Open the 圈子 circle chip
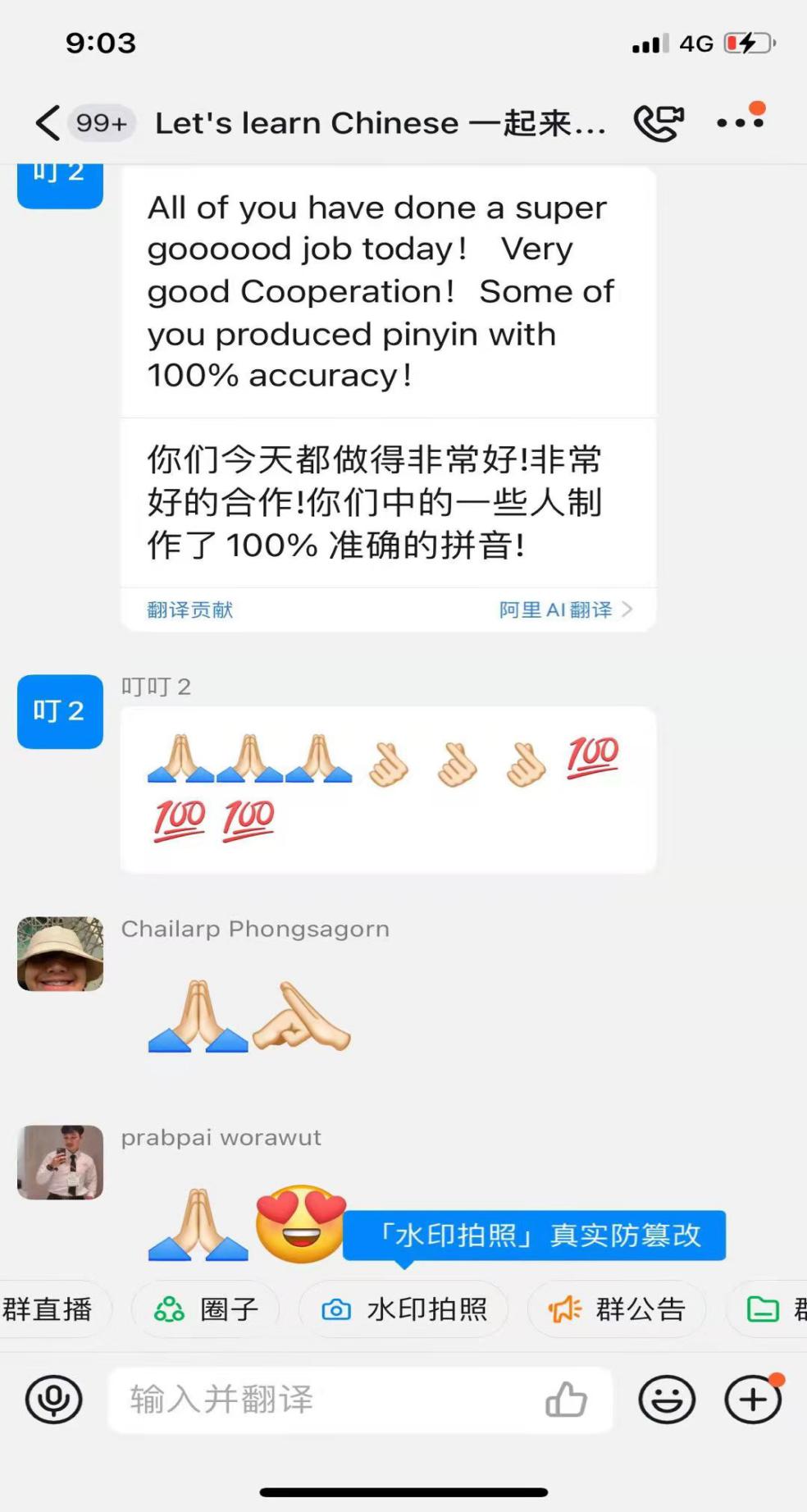807x1512 pixels. click(206, 1309)
